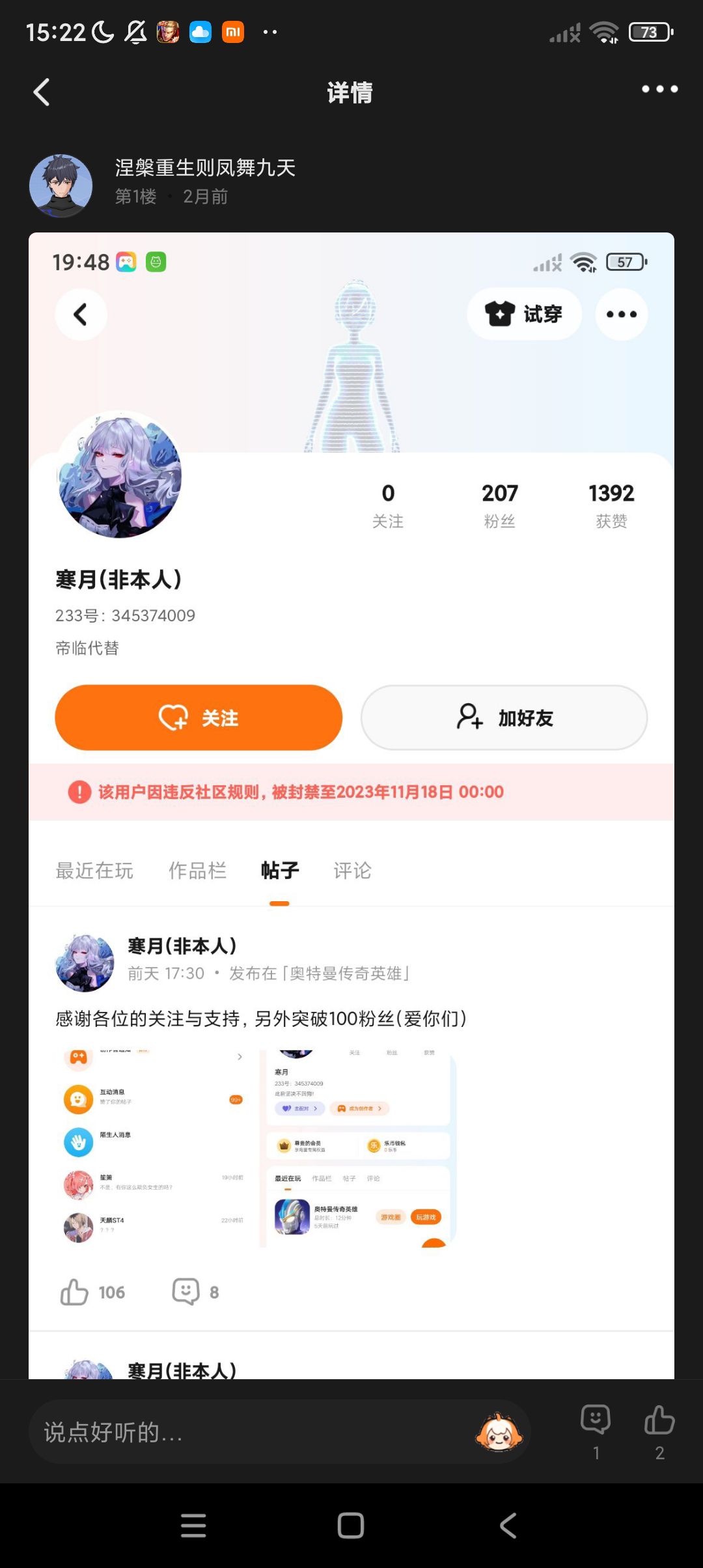Viewport: 703px width, 1568px height.
Task: Open the emoji sticker picker in comment box
Action: click(x=499, y=1431)
